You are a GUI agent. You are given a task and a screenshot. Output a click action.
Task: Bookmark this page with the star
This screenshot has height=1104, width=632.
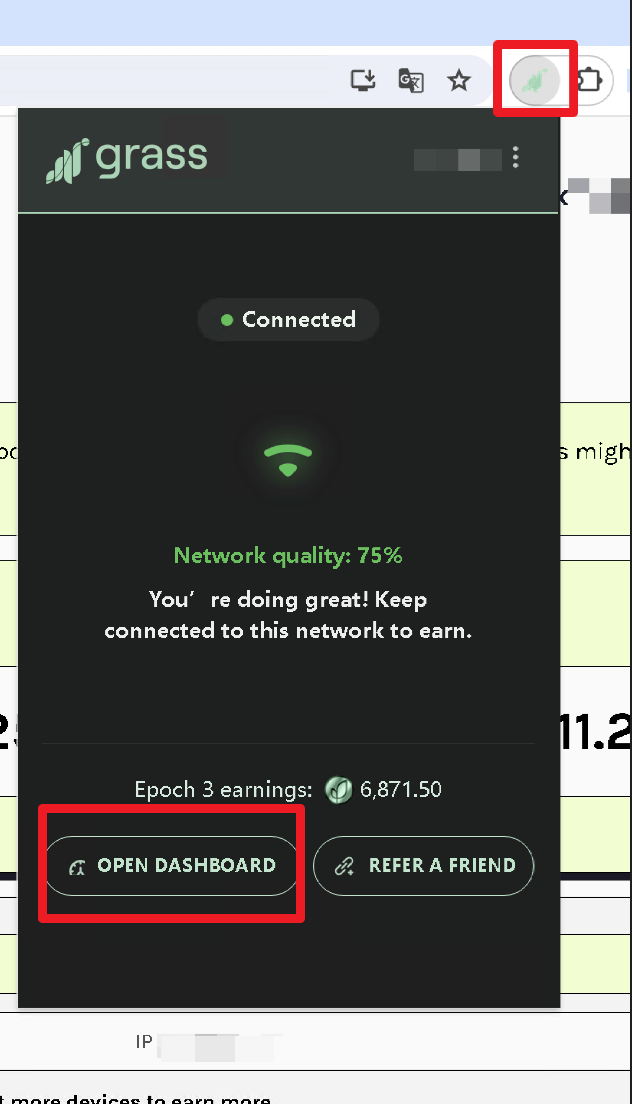coord(459,80)
